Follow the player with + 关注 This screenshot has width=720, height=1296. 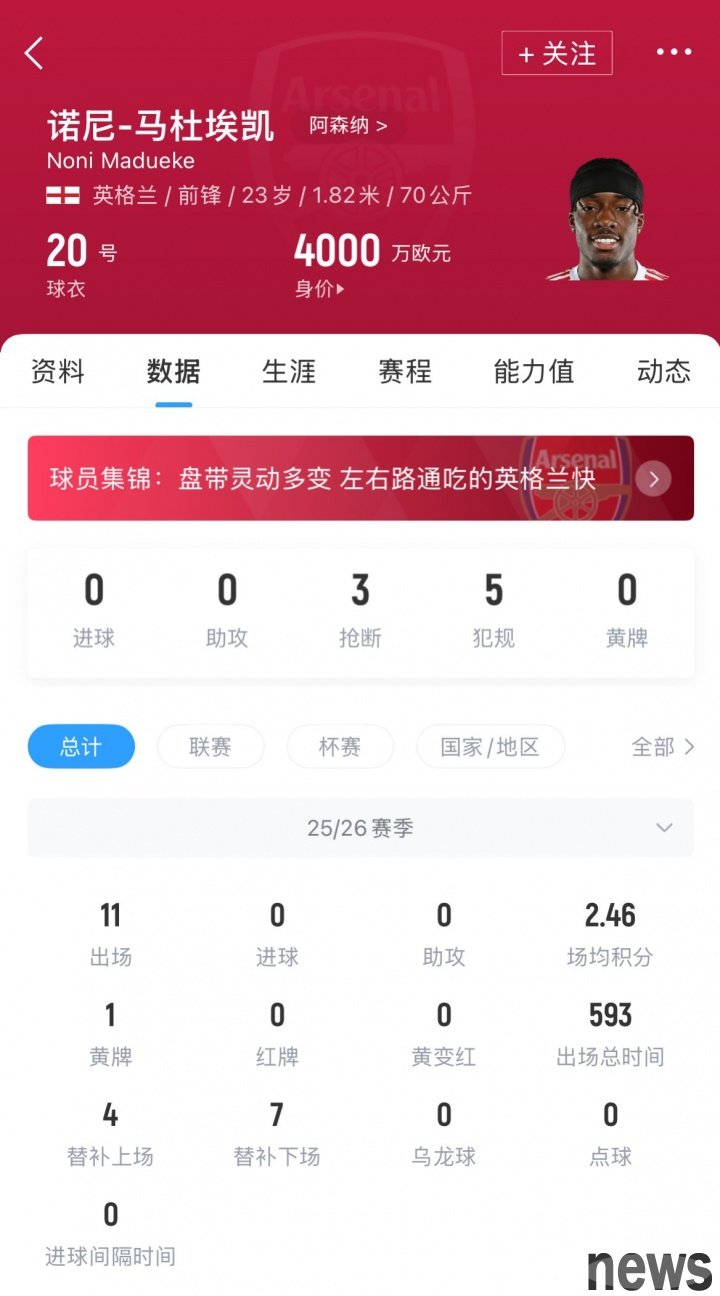pos(557,53)
